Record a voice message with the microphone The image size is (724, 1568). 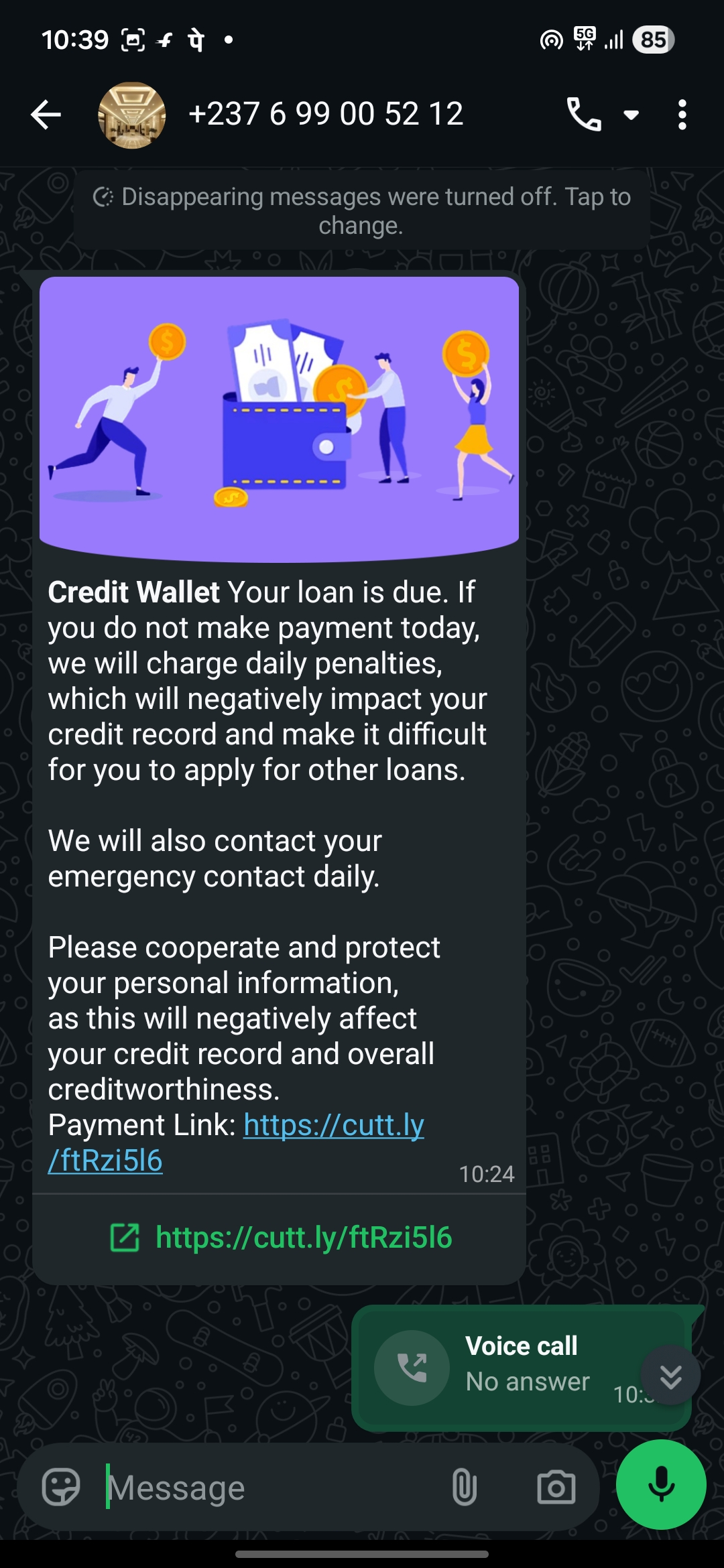660,1484
